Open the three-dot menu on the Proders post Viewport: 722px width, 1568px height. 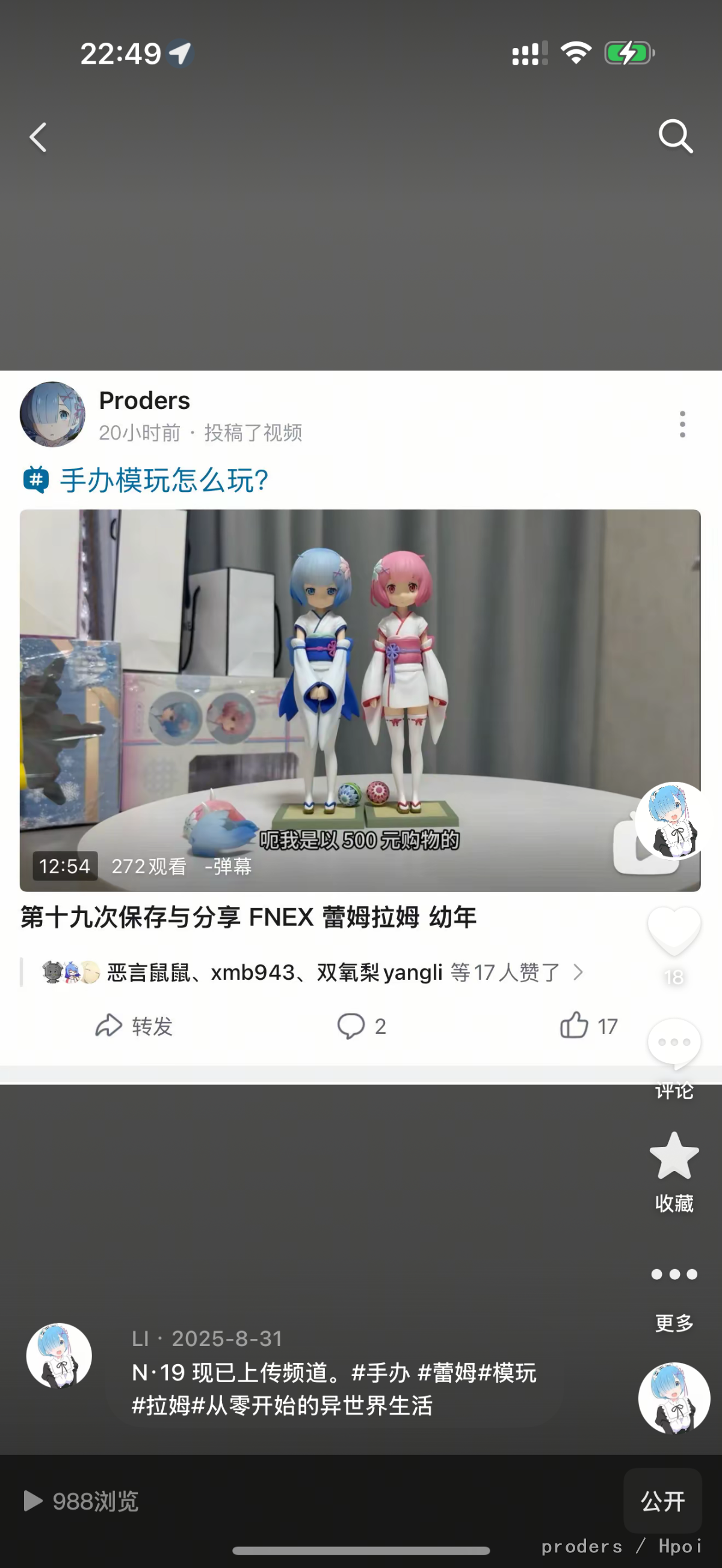682,423
